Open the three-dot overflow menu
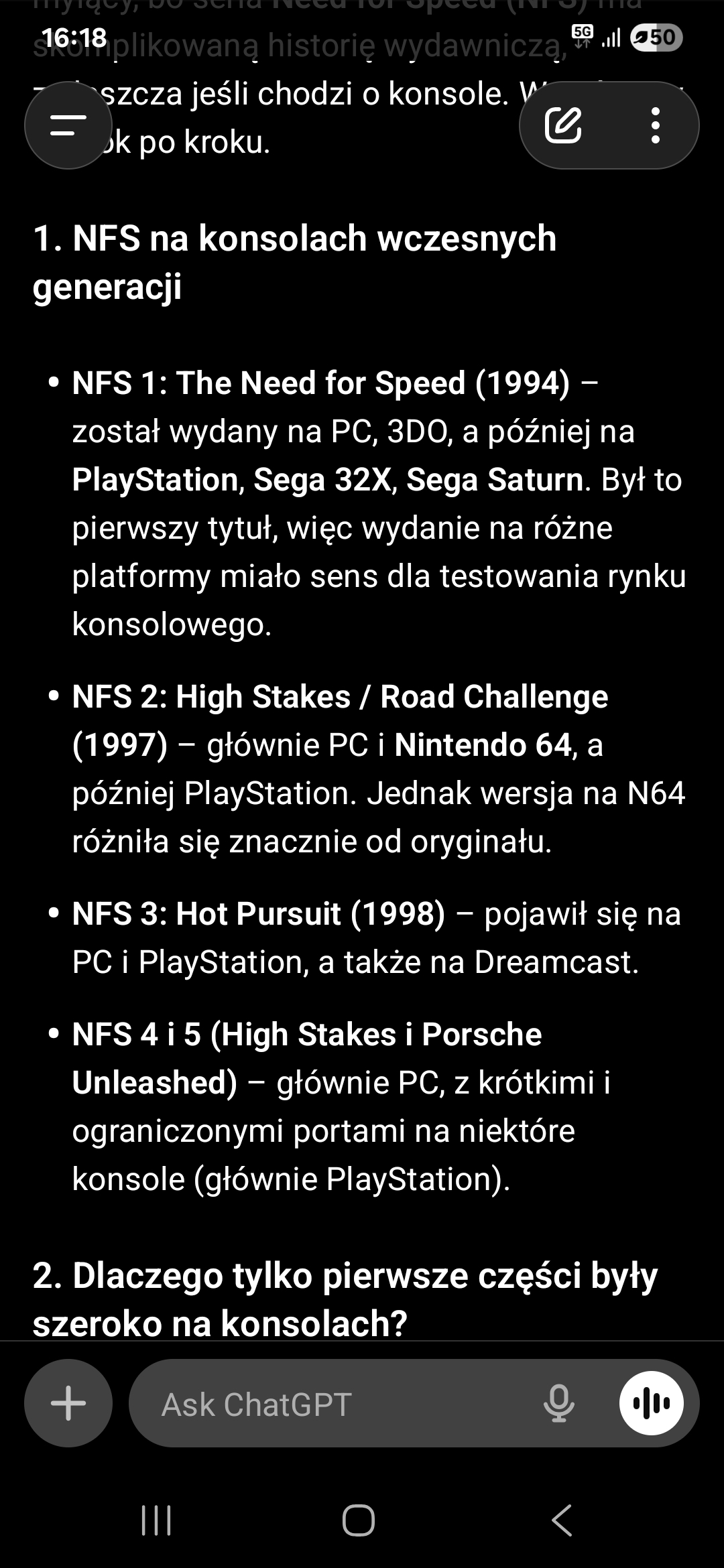The height and width of the screenshot is (1568, 724). 655,125
